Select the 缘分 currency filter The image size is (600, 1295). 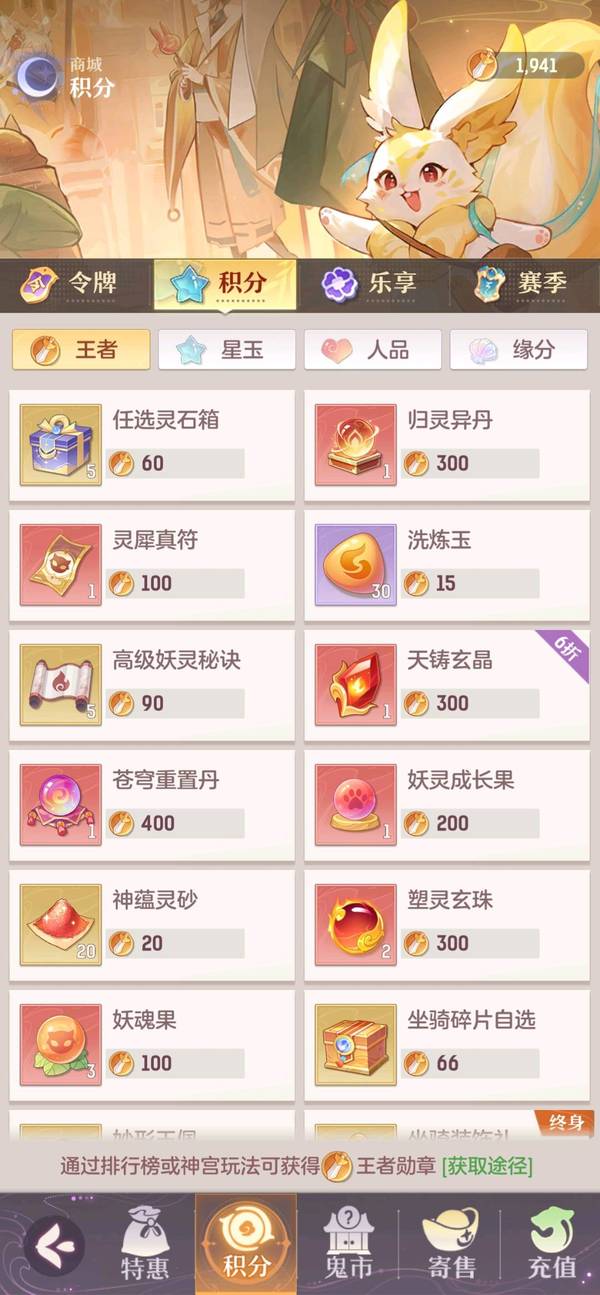pos(518,350)
